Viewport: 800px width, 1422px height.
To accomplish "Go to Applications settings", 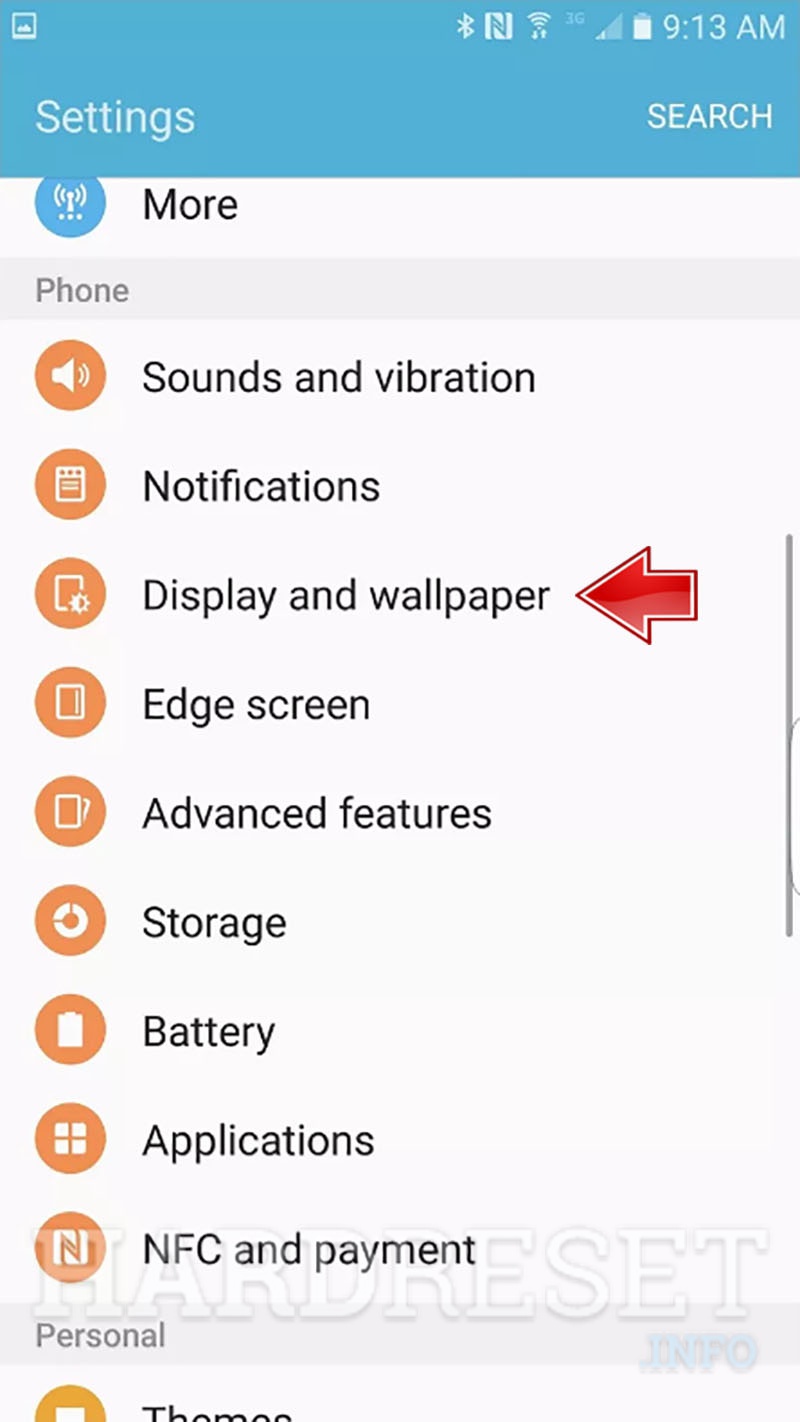I will point(258,1141).
